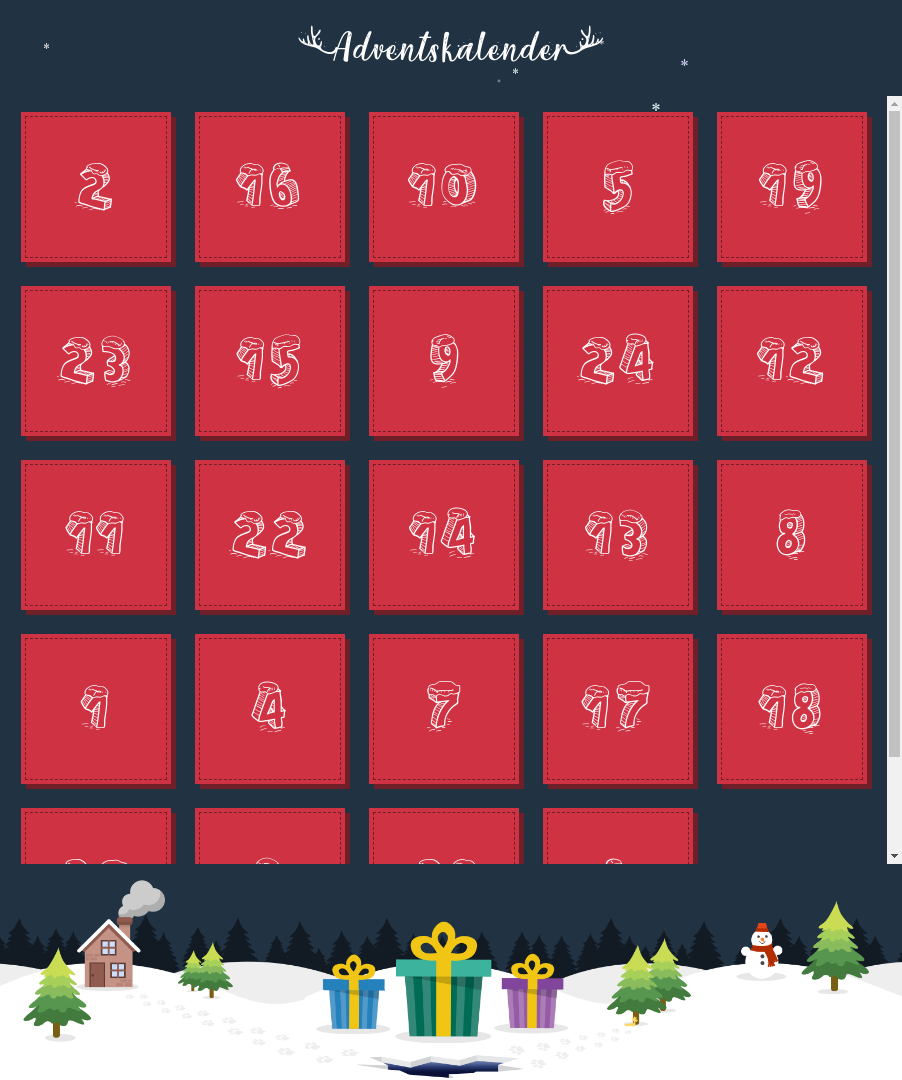
Task: Open advent door number 11
Action: click(96, 535)
